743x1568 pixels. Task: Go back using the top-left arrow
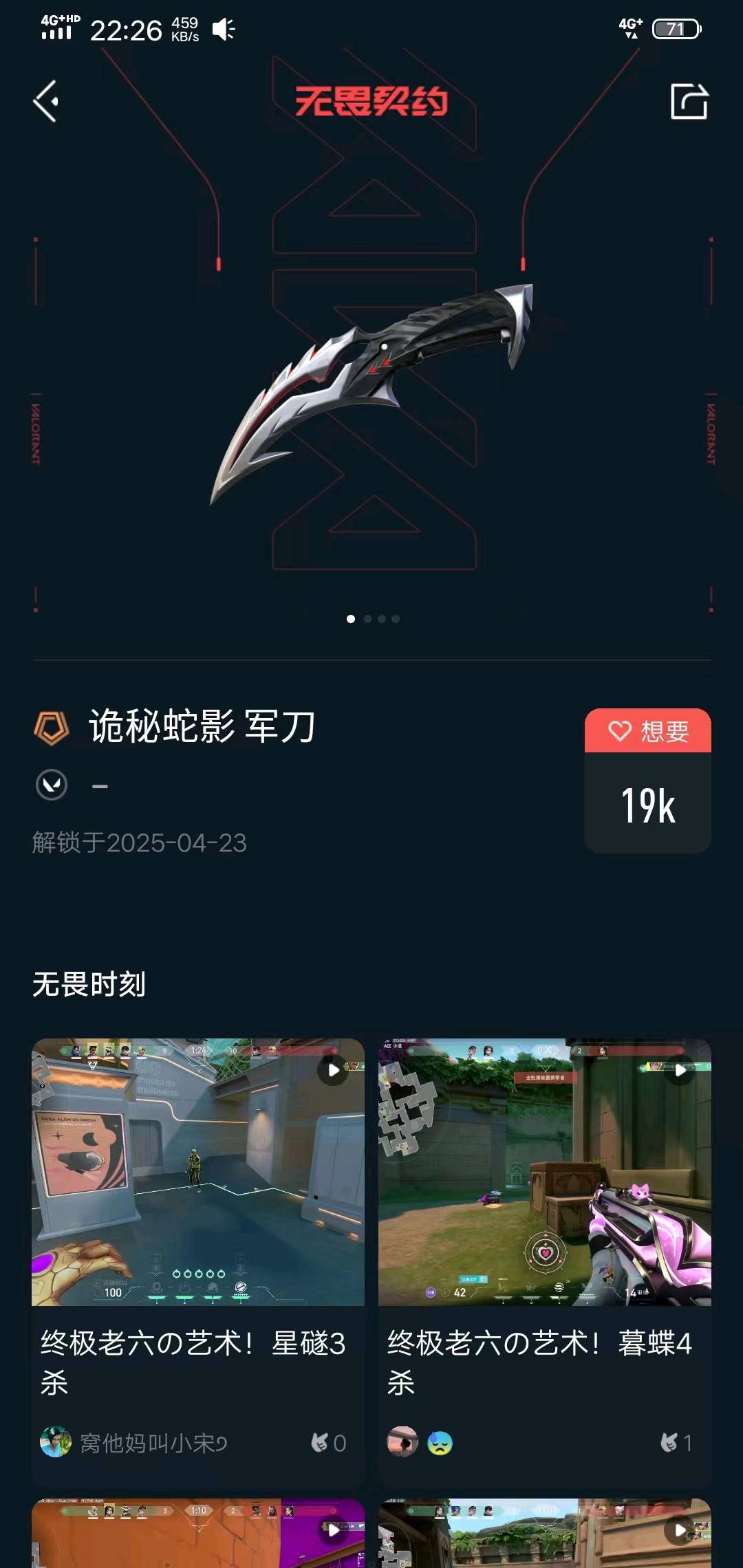click(46, 102)
